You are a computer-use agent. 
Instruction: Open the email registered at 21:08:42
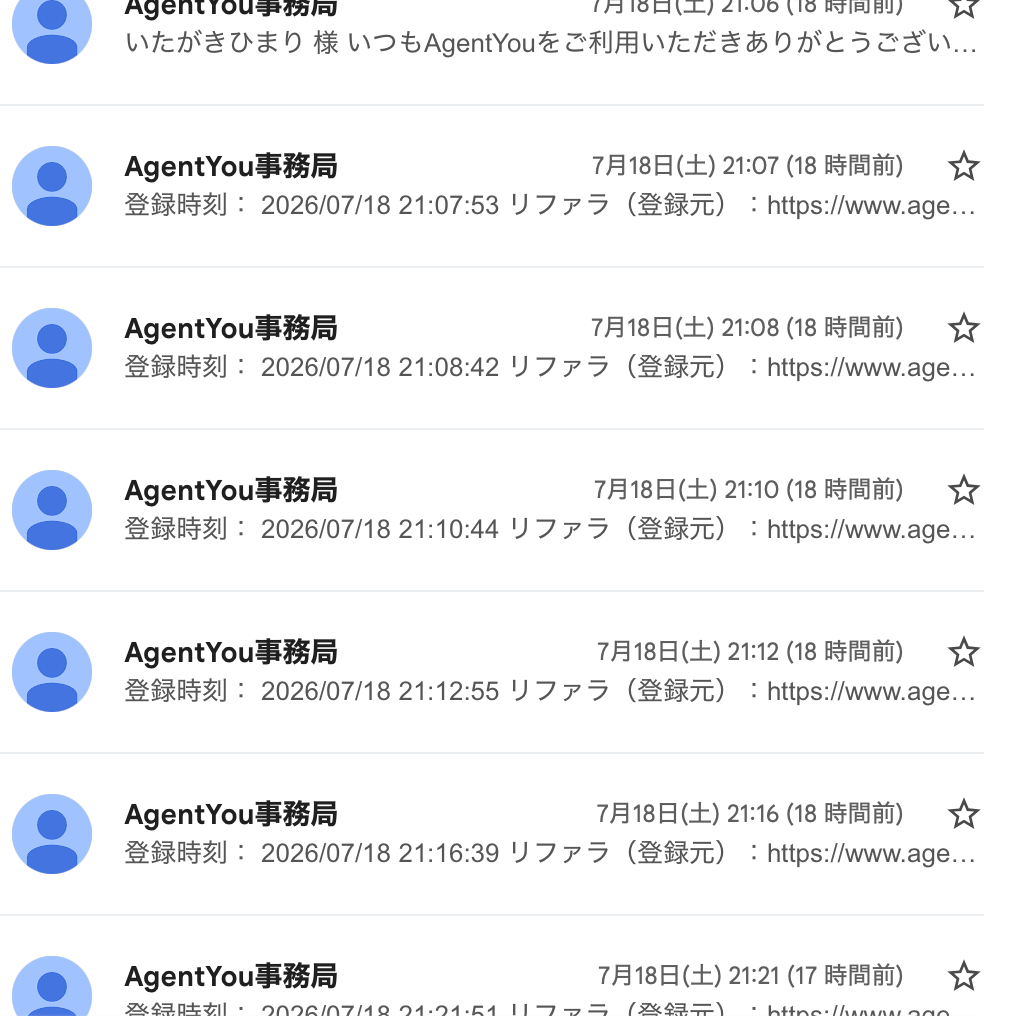click(491, 348)
